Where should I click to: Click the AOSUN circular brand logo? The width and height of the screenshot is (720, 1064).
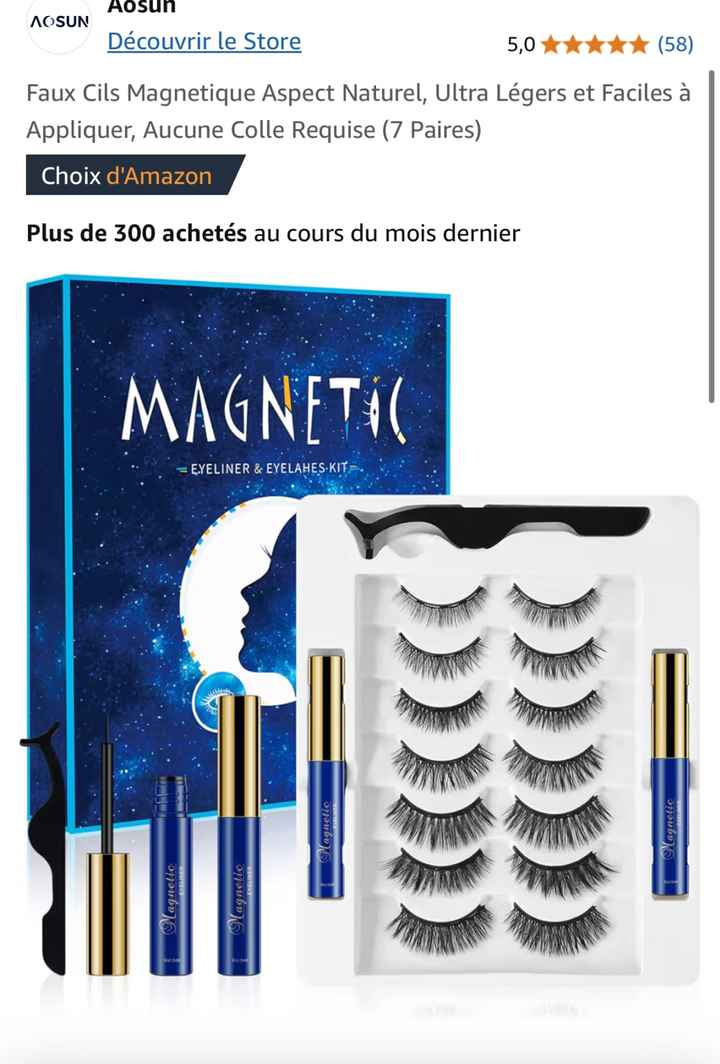point(57,25)
